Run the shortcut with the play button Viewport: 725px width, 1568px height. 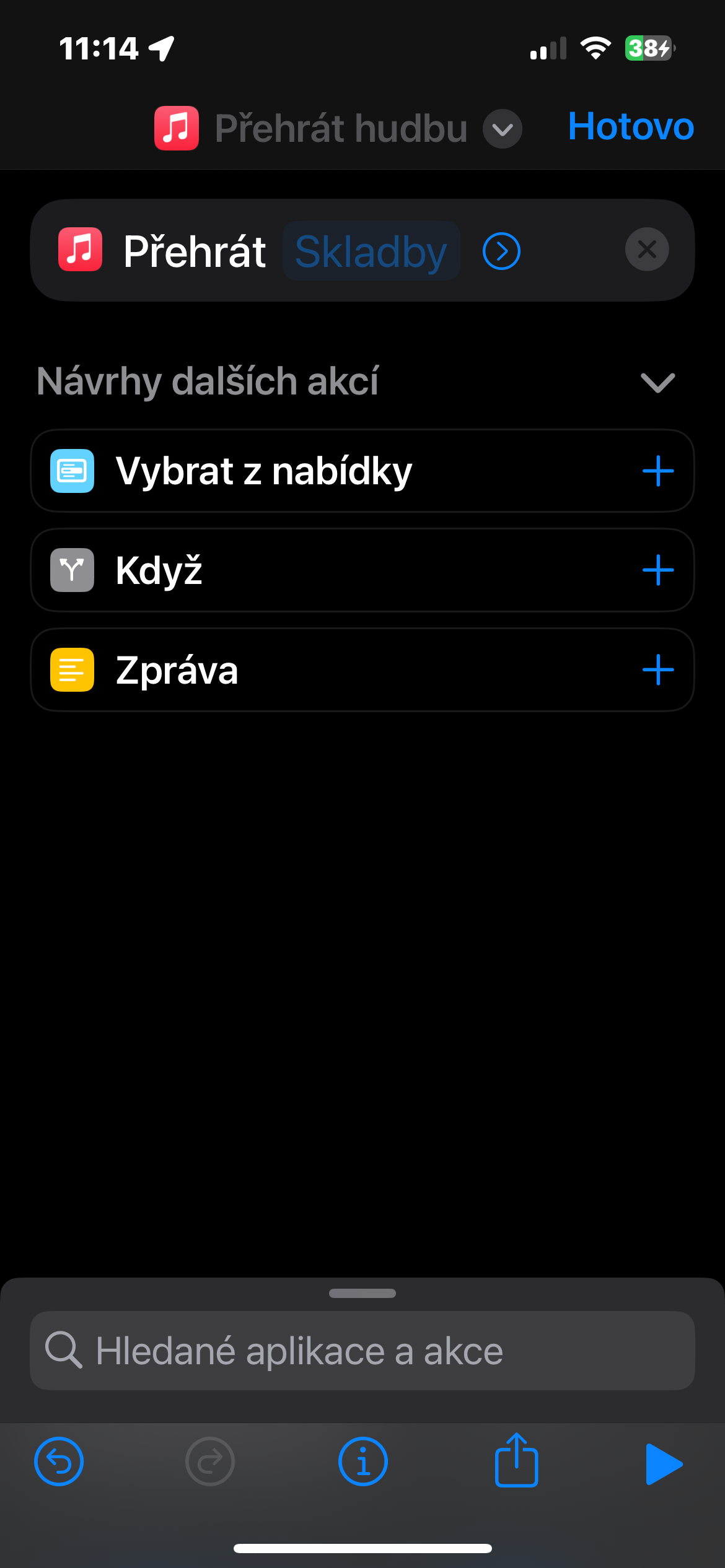(663, 1464)
